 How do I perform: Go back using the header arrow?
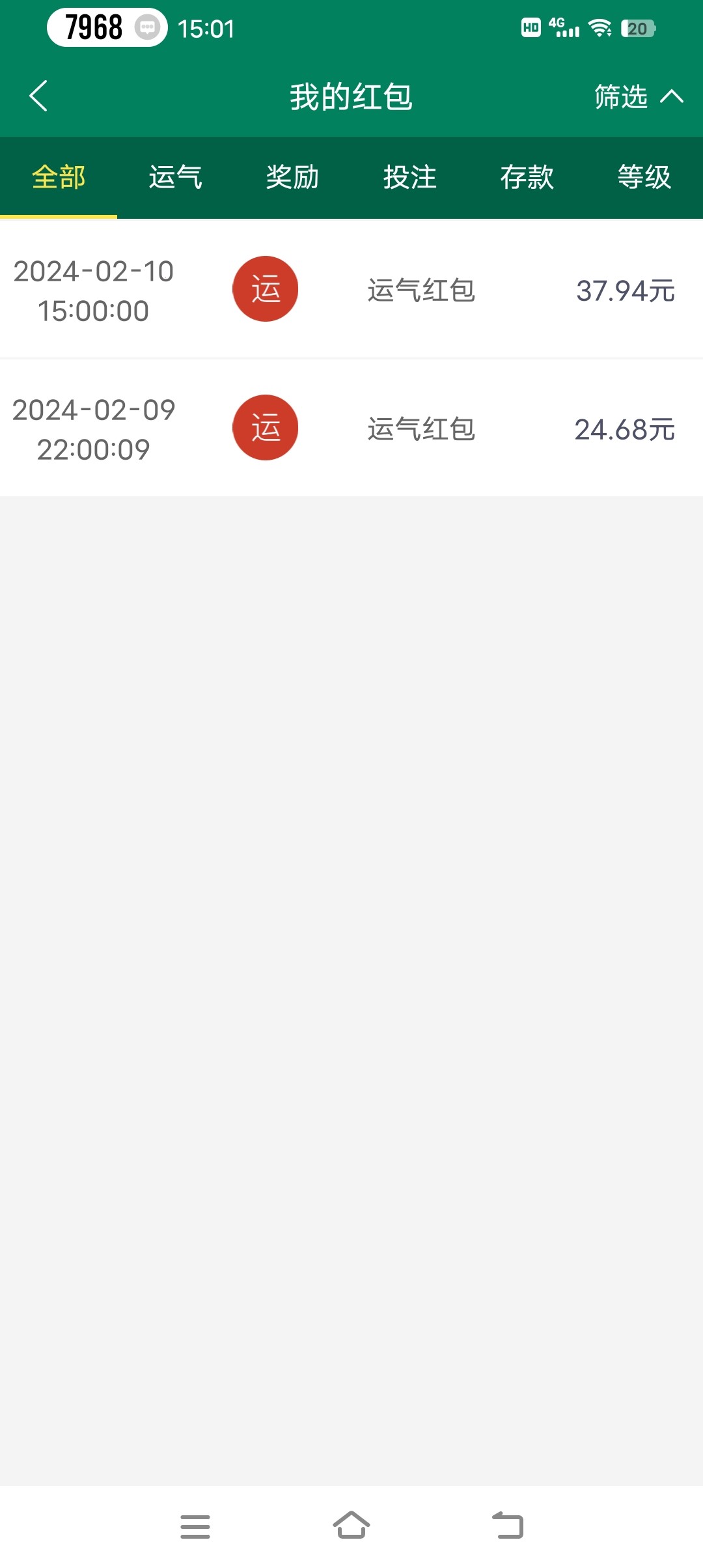click(x=39, y=96)
